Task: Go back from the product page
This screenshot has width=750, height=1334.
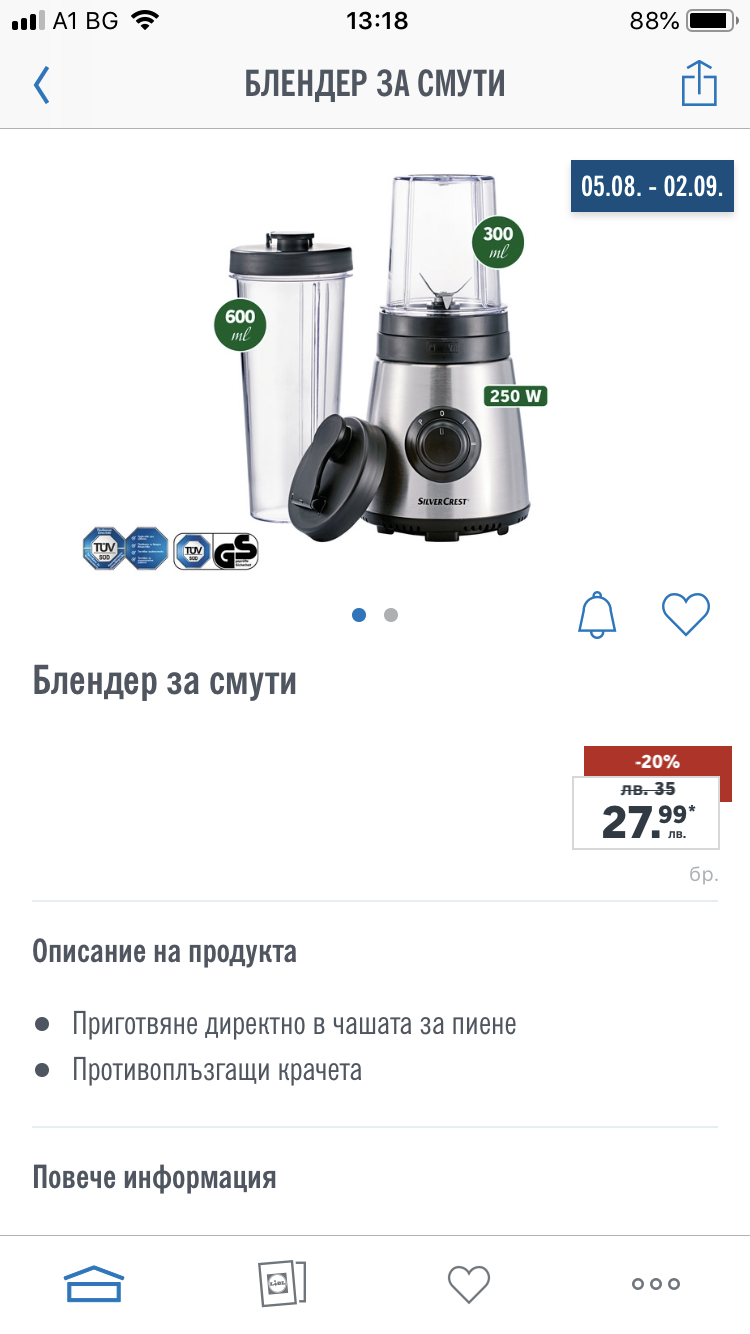Action: pos(41,85)
